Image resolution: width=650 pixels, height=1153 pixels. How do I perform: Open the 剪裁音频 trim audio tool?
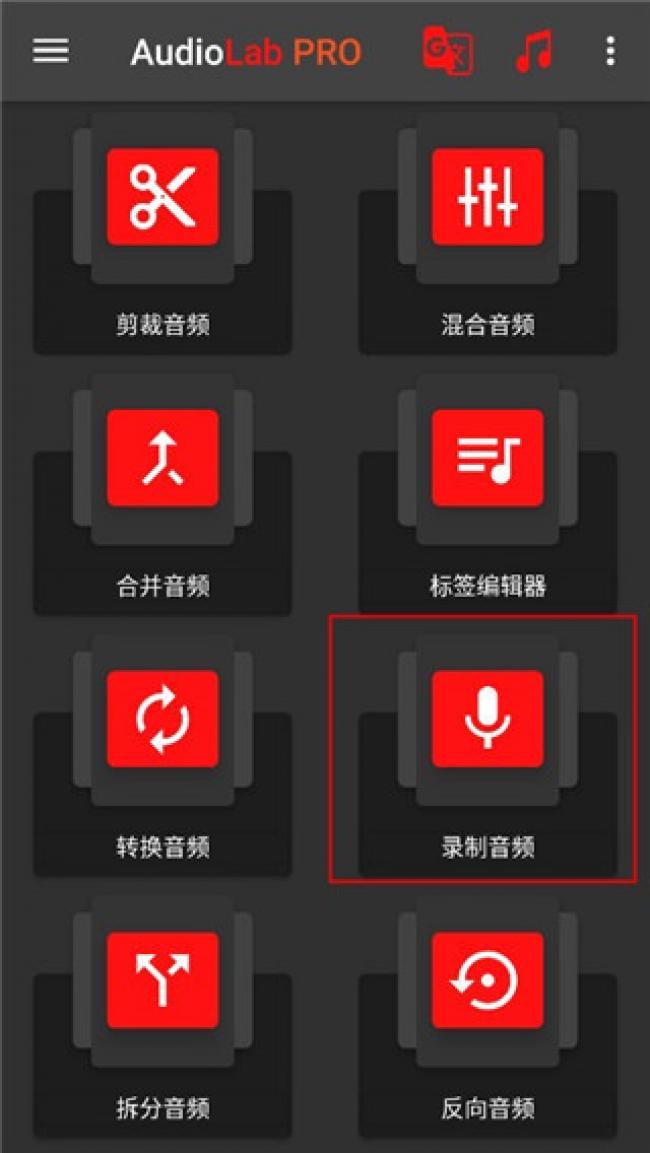pos(162,234)
